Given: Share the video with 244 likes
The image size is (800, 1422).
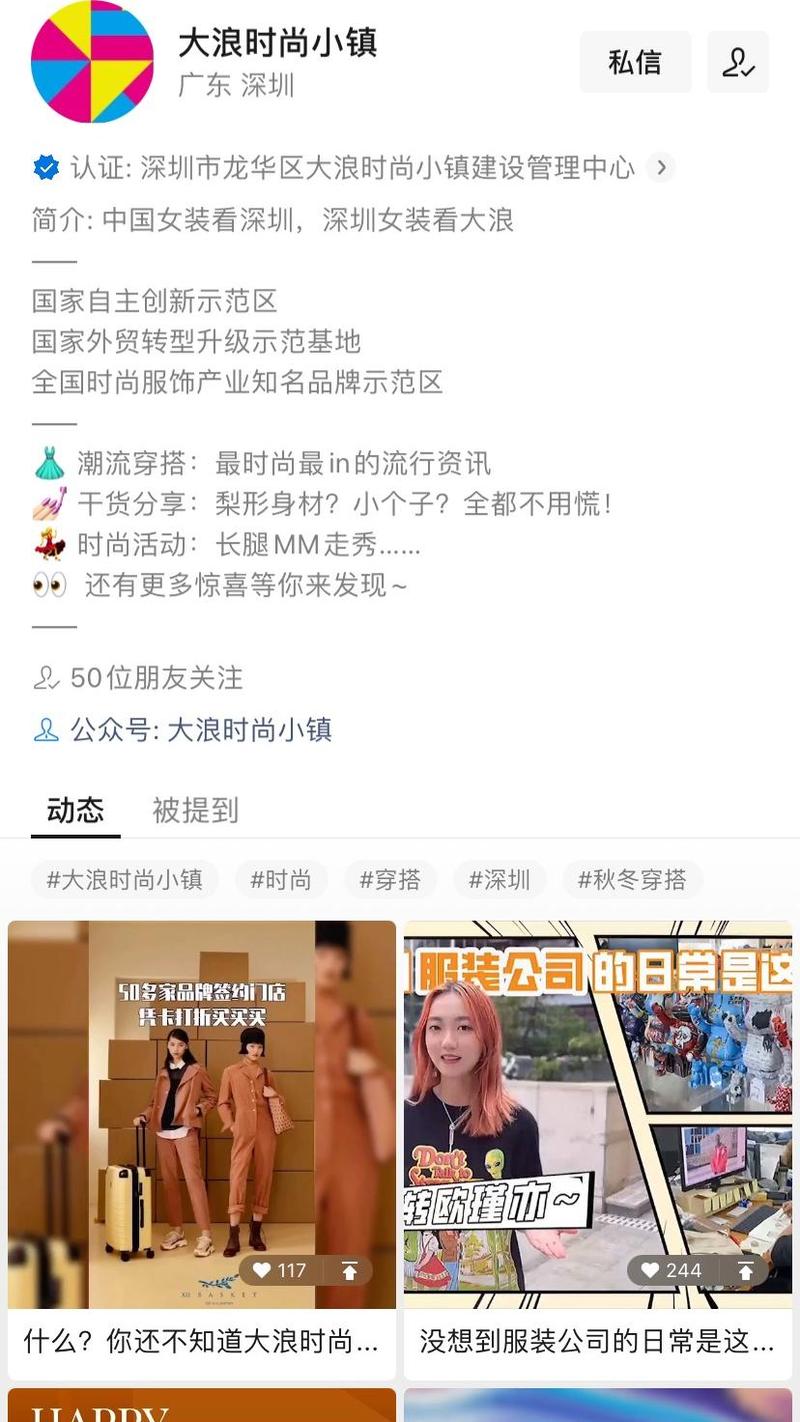Looking at the screenshot, I should coord(746,1271).
